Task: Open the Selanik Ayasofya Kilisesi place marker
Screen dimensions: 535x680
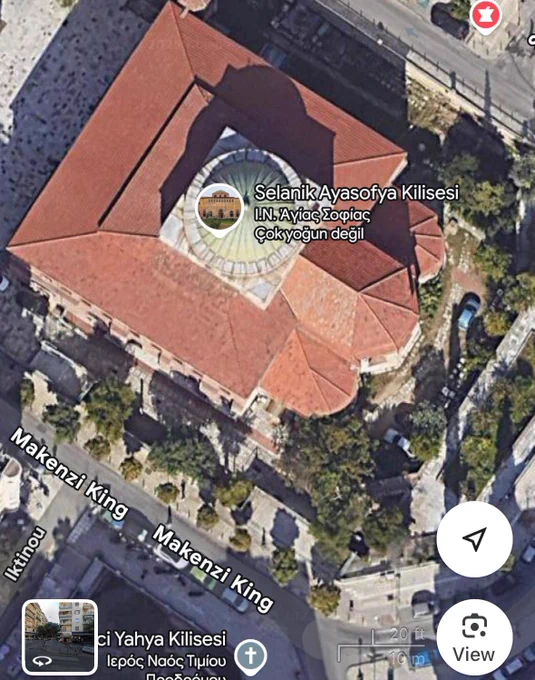Action: click(219, 210)
